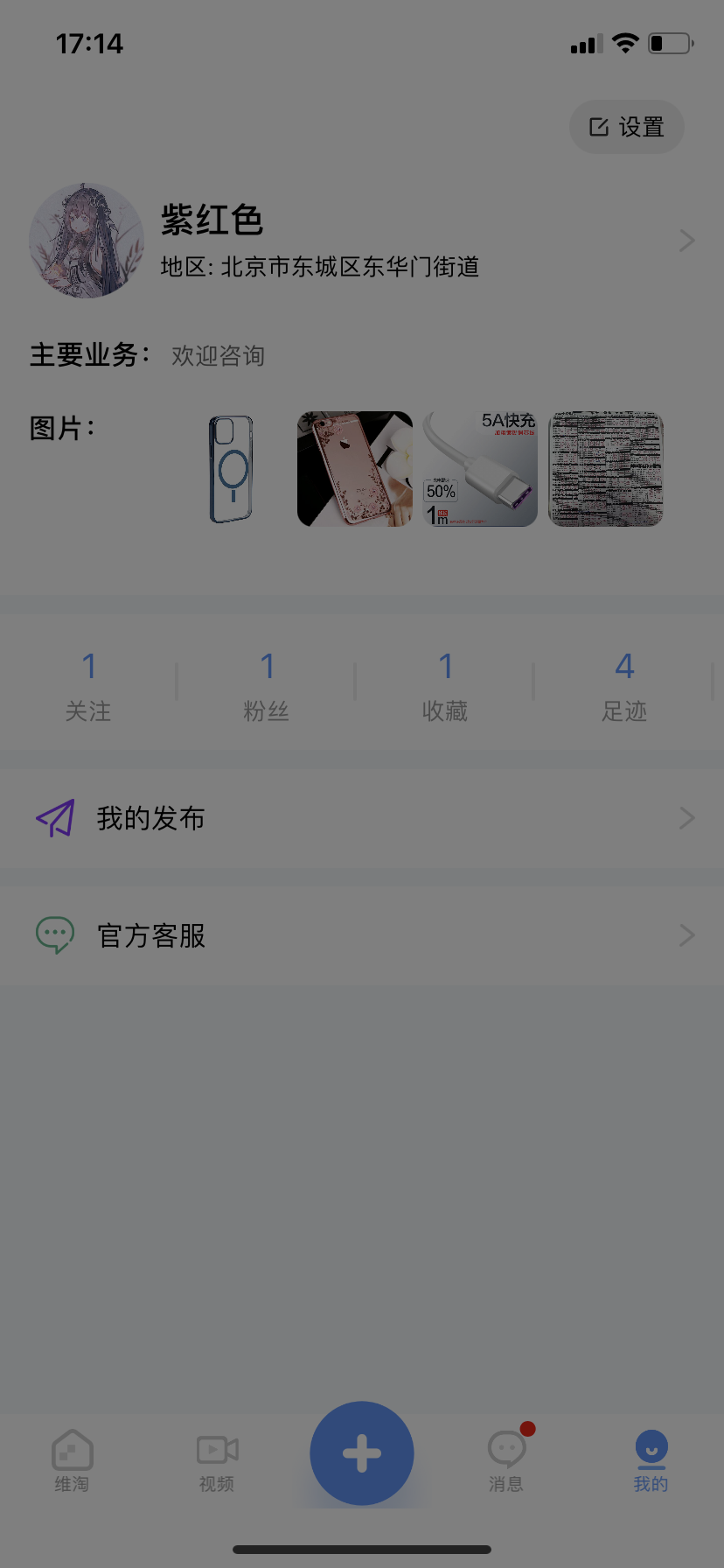Open the 粉丝 followers list
724x1568 pixels.
point(267,685)
